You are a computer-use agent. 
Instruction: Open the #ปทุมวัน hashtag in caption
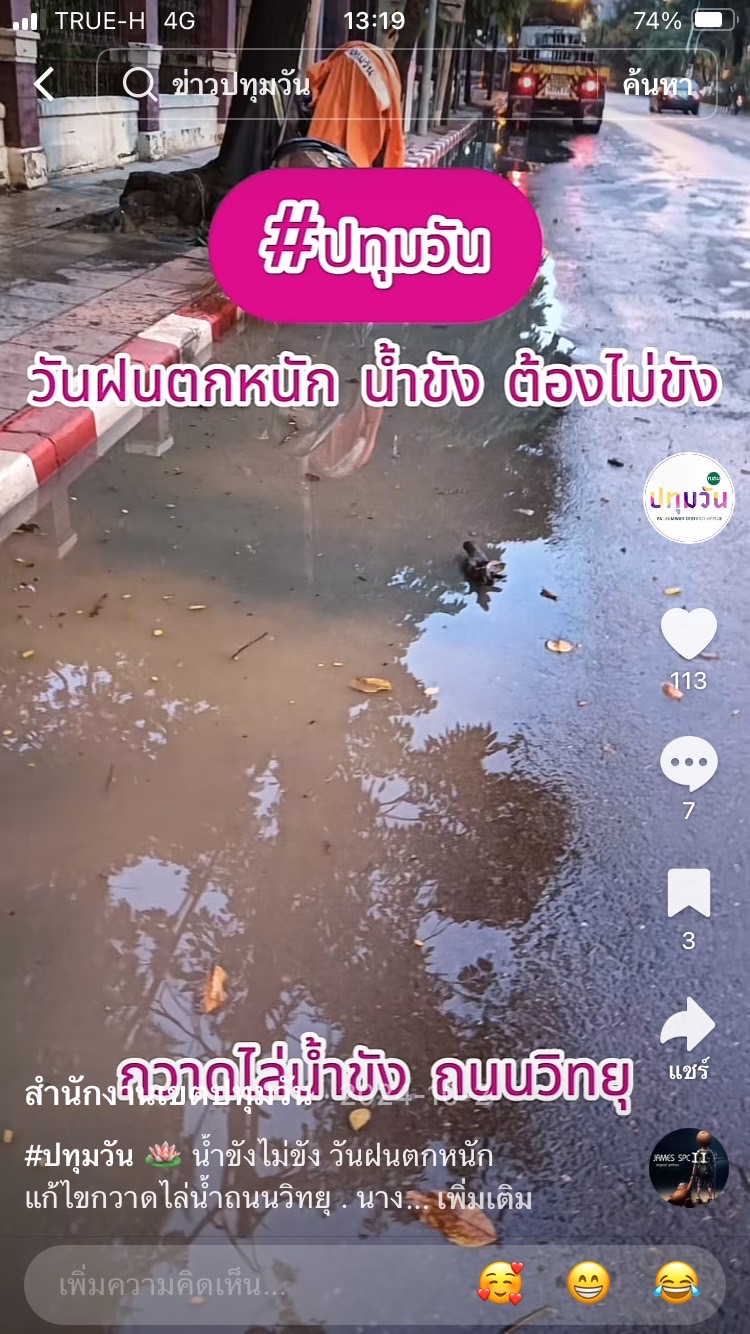79,1156
